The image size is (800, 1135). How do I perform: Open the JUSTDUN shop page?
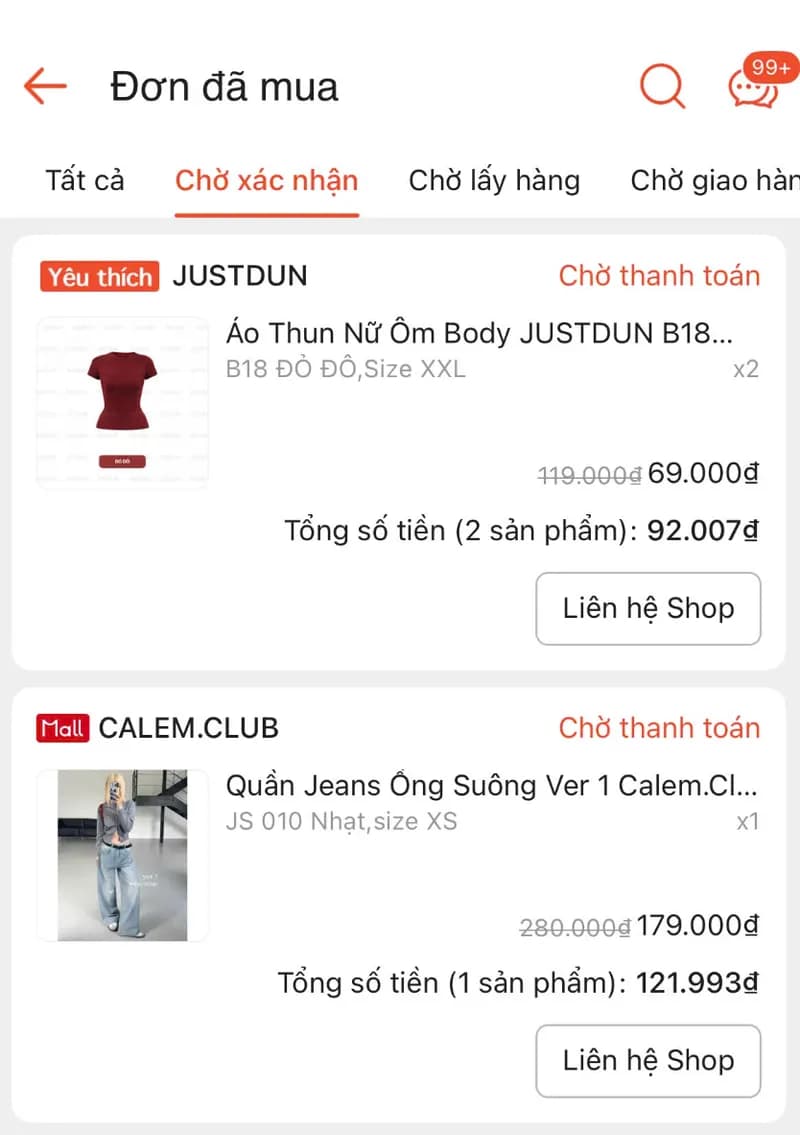point(240,276)
